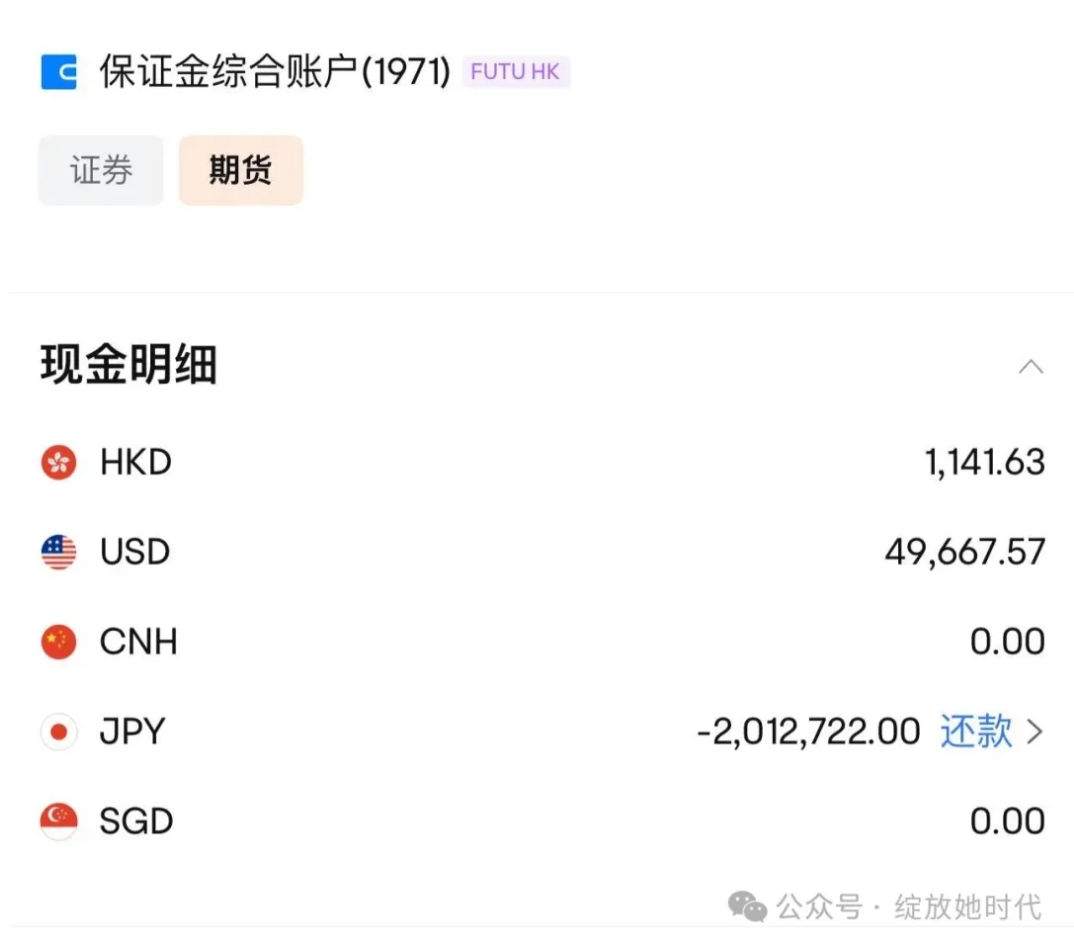The width and height of the screenshot is (1074, 947).
Task: Open 还款 for the JPY balance
Action: click(977, 731)
